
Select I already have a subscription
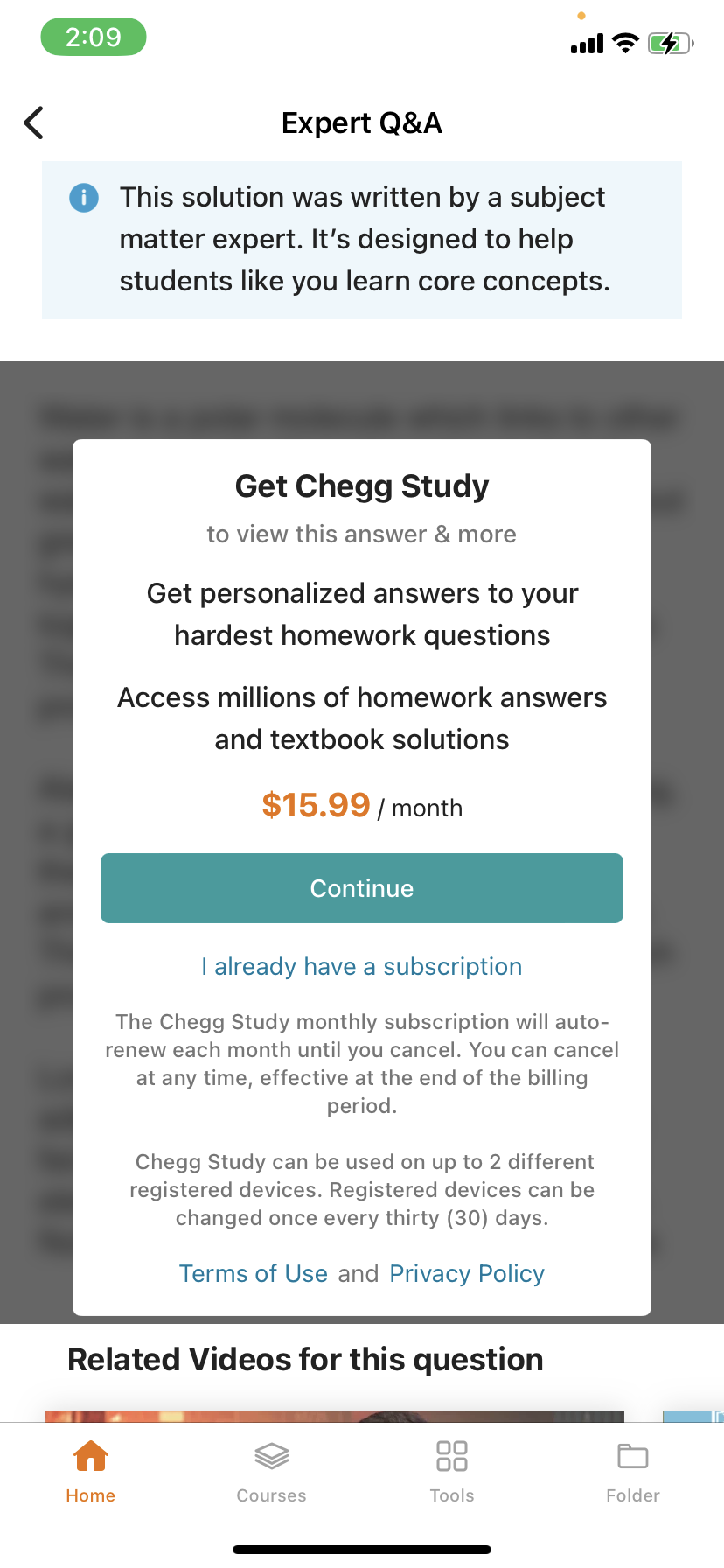coord(362,966)
